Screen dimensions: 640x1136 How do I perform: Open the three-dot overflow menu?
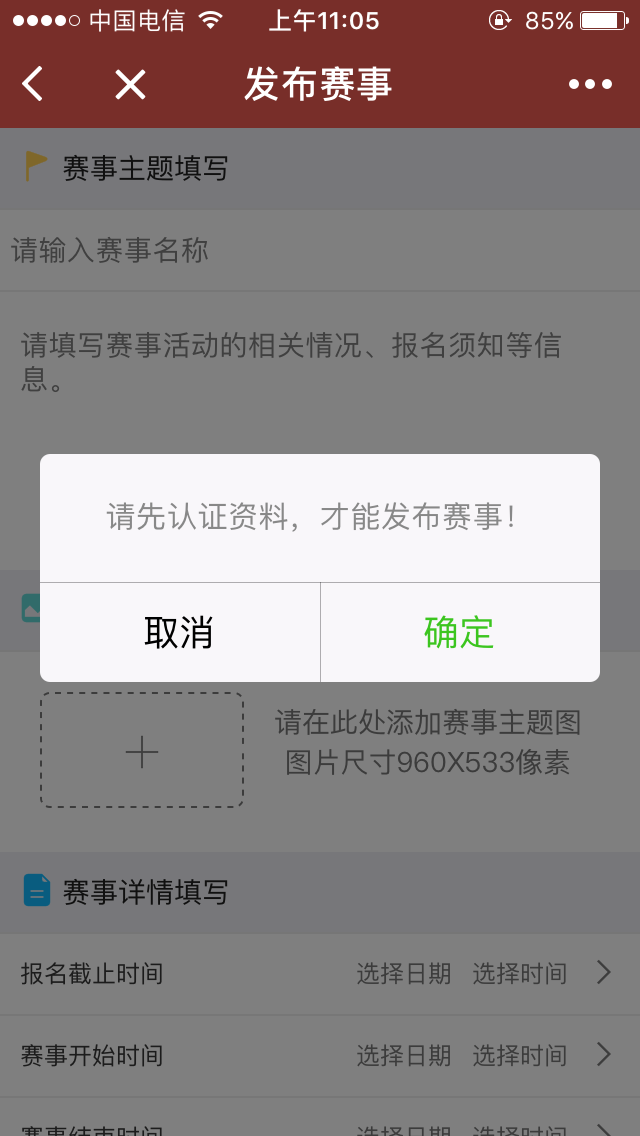pos(590,85)
